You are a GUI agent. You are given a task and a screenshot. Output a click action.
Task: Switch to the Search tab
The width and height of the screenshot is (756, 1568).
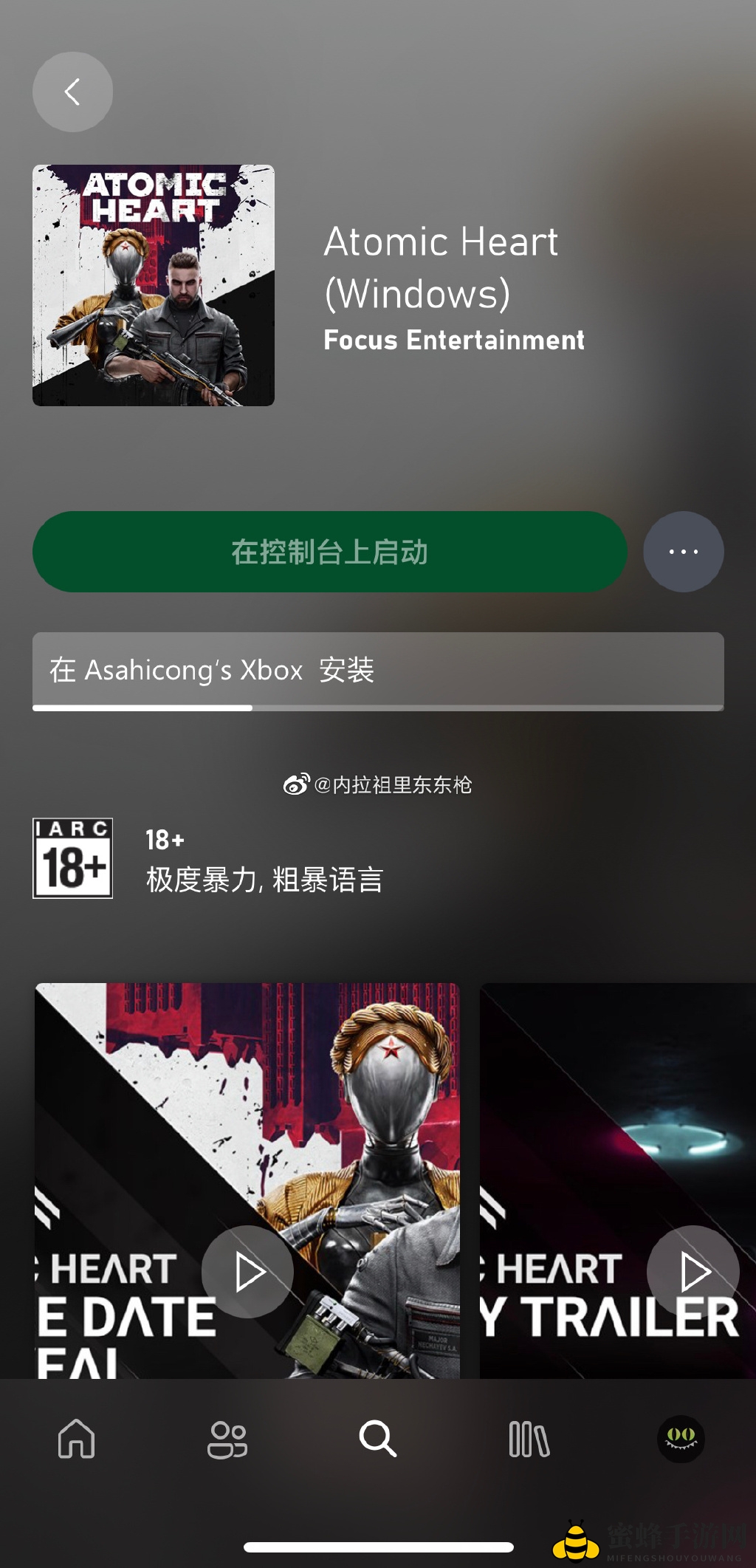pos(378,1438)
